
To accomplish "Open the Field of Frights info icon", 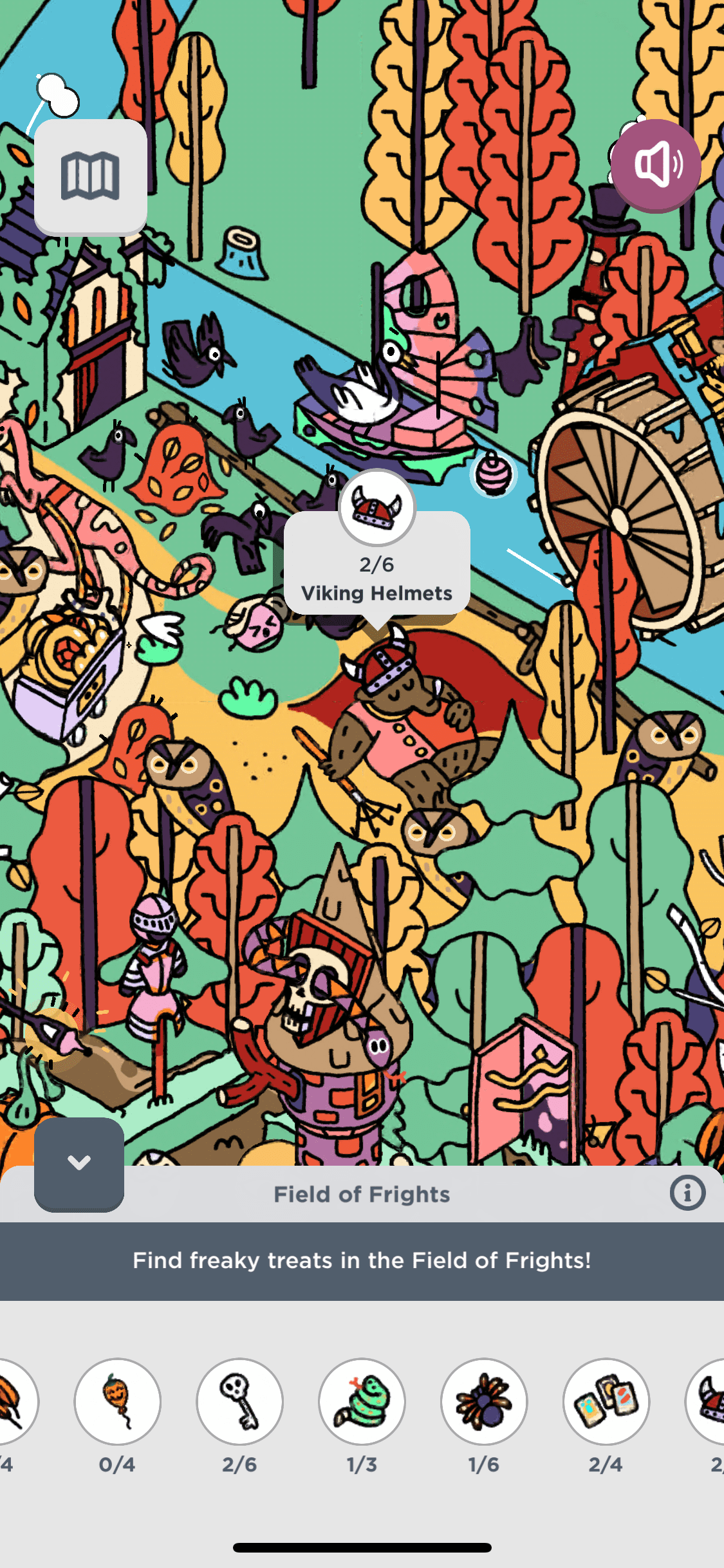I will pyautogui.click(x=687, y=1193).
